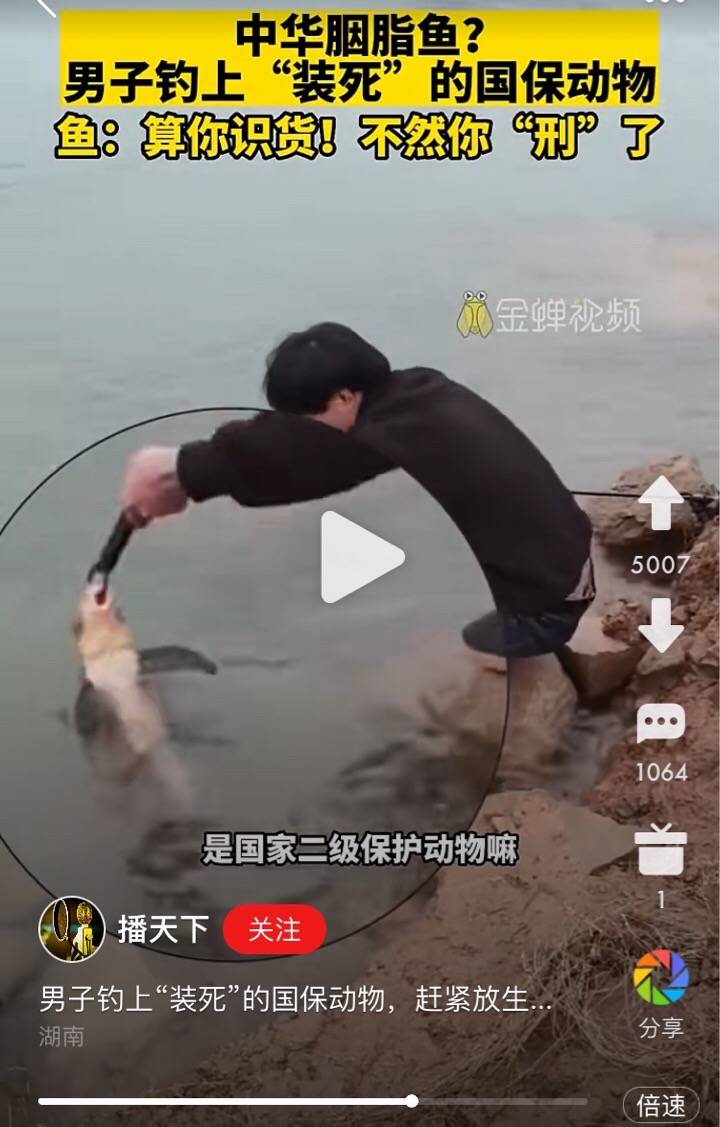Upvote this video
The width and height of the screenshot is (720, 1127).
click(661, 503)
